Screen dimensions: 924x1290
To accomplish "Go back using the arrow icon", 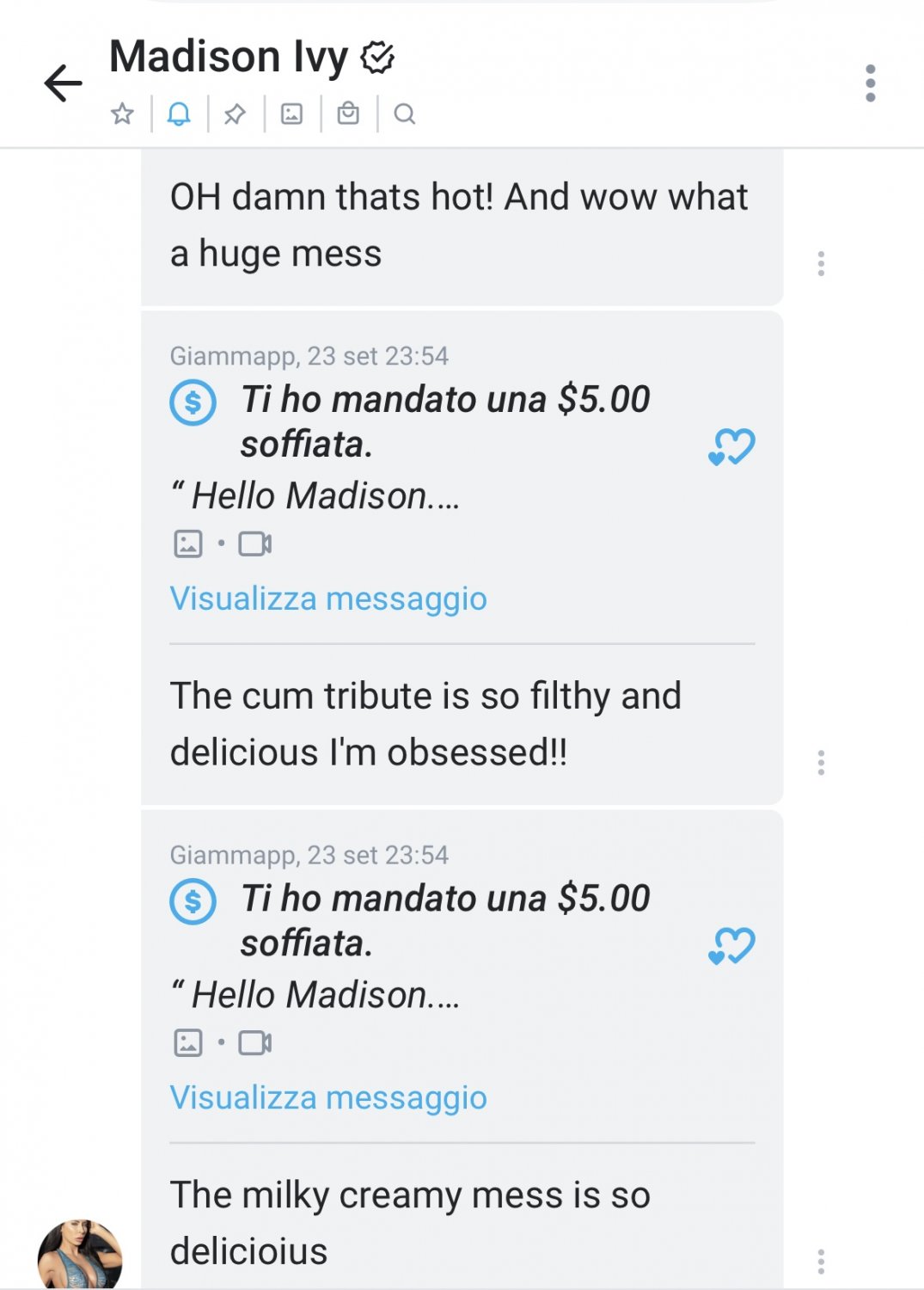I will [63, 83].
